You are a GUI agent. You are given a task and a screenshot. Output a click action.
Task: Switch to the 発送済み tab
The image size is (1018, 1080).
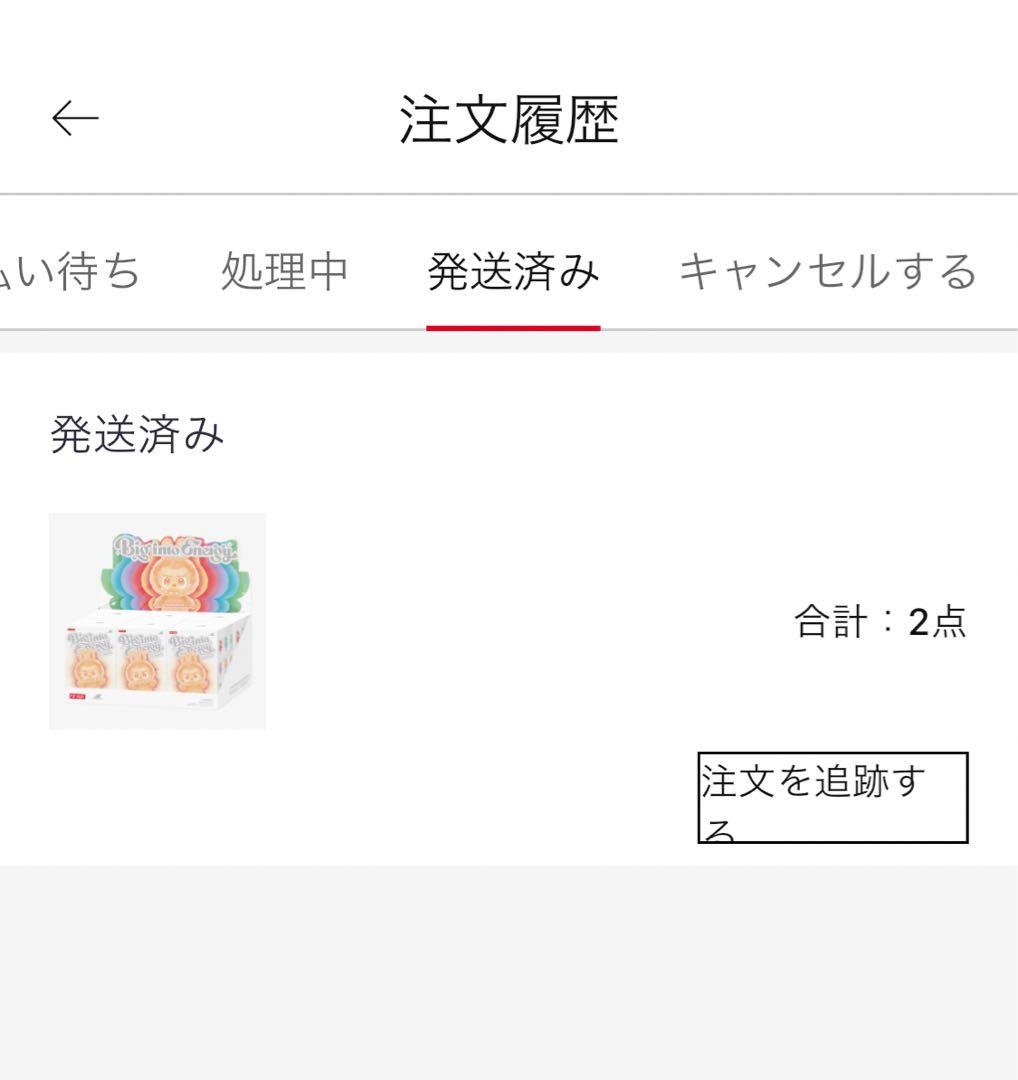(514, 270)
